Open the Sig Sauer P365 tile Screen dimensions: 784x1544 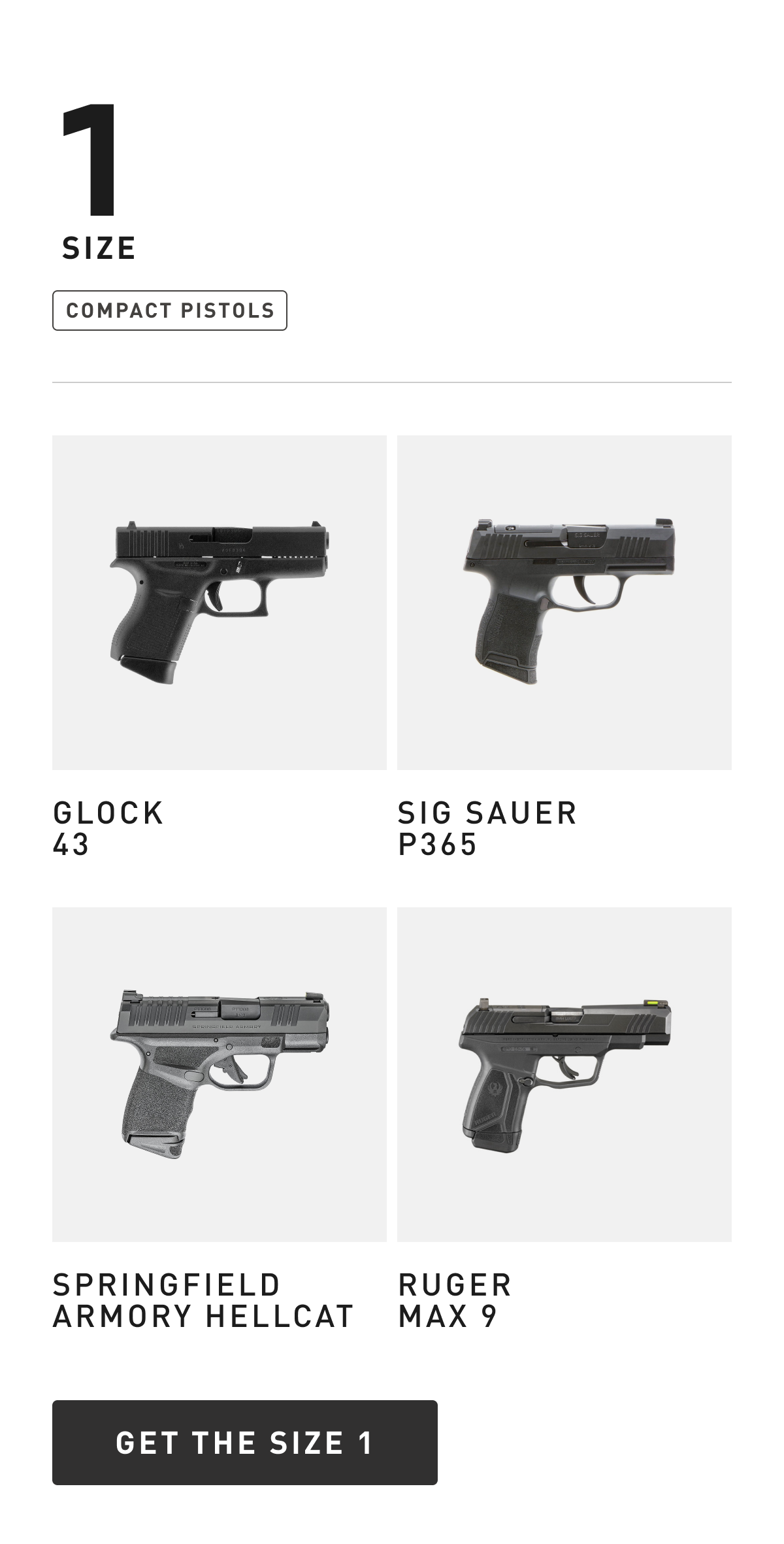[564, 603]
